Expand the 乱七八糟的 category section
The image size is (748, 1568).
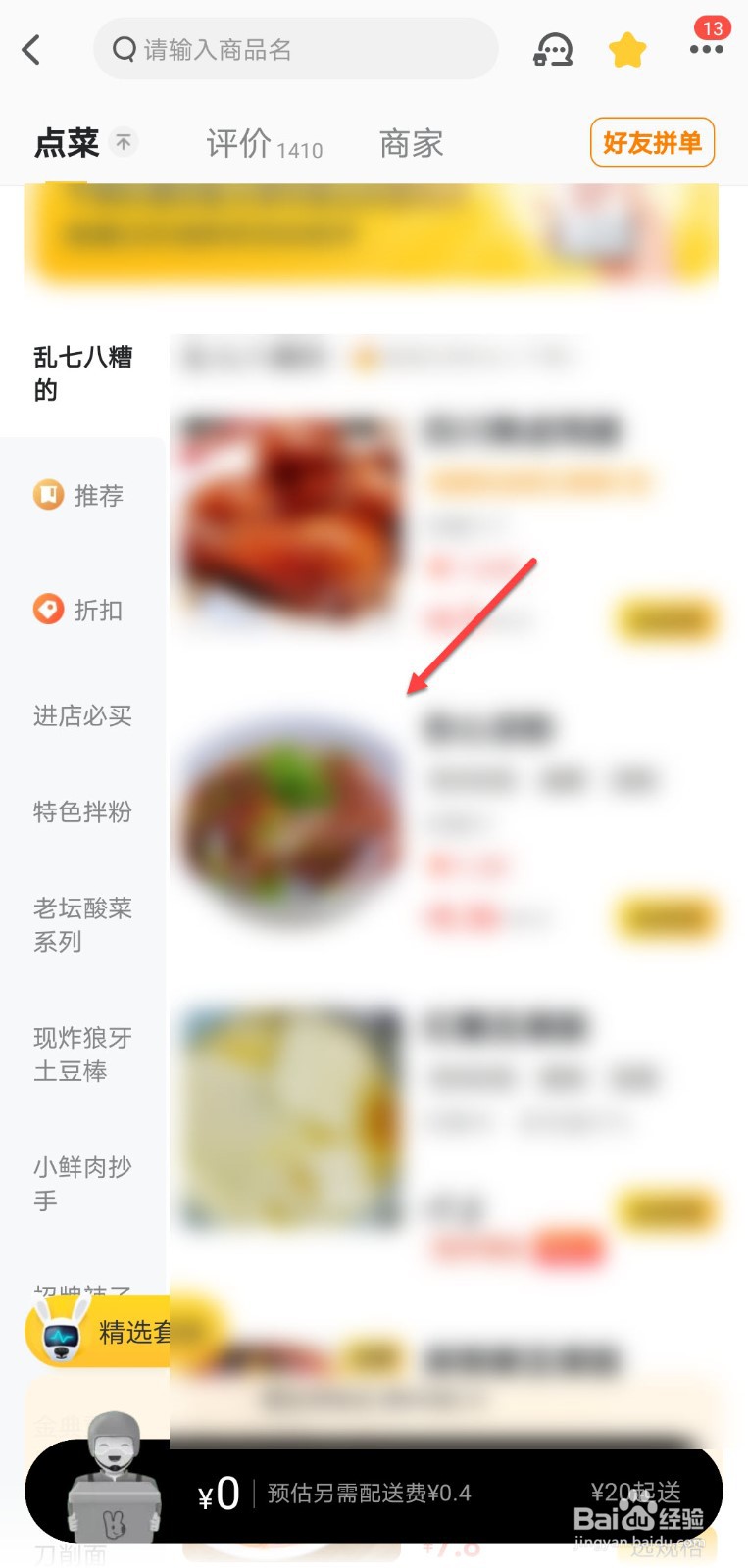coord(83,372)
